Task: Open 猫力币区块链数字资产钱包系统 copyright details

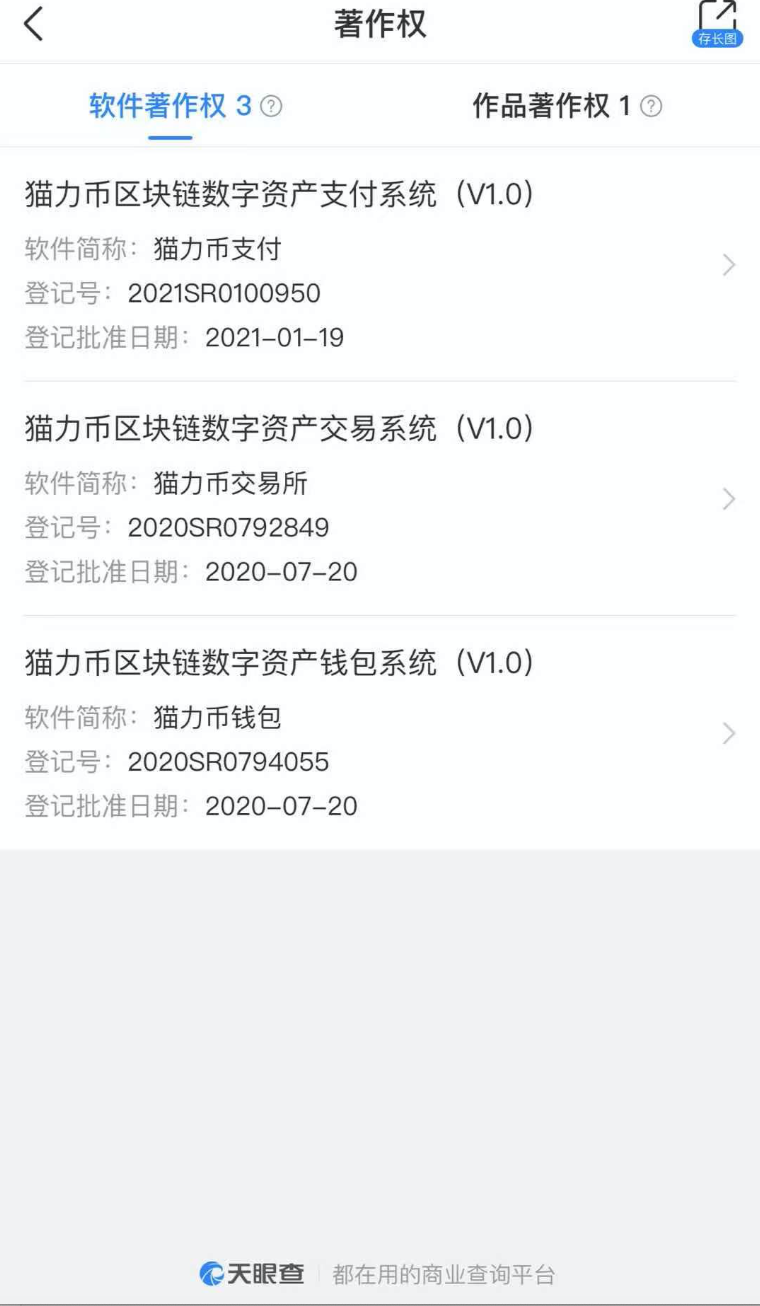Action: 380,733
